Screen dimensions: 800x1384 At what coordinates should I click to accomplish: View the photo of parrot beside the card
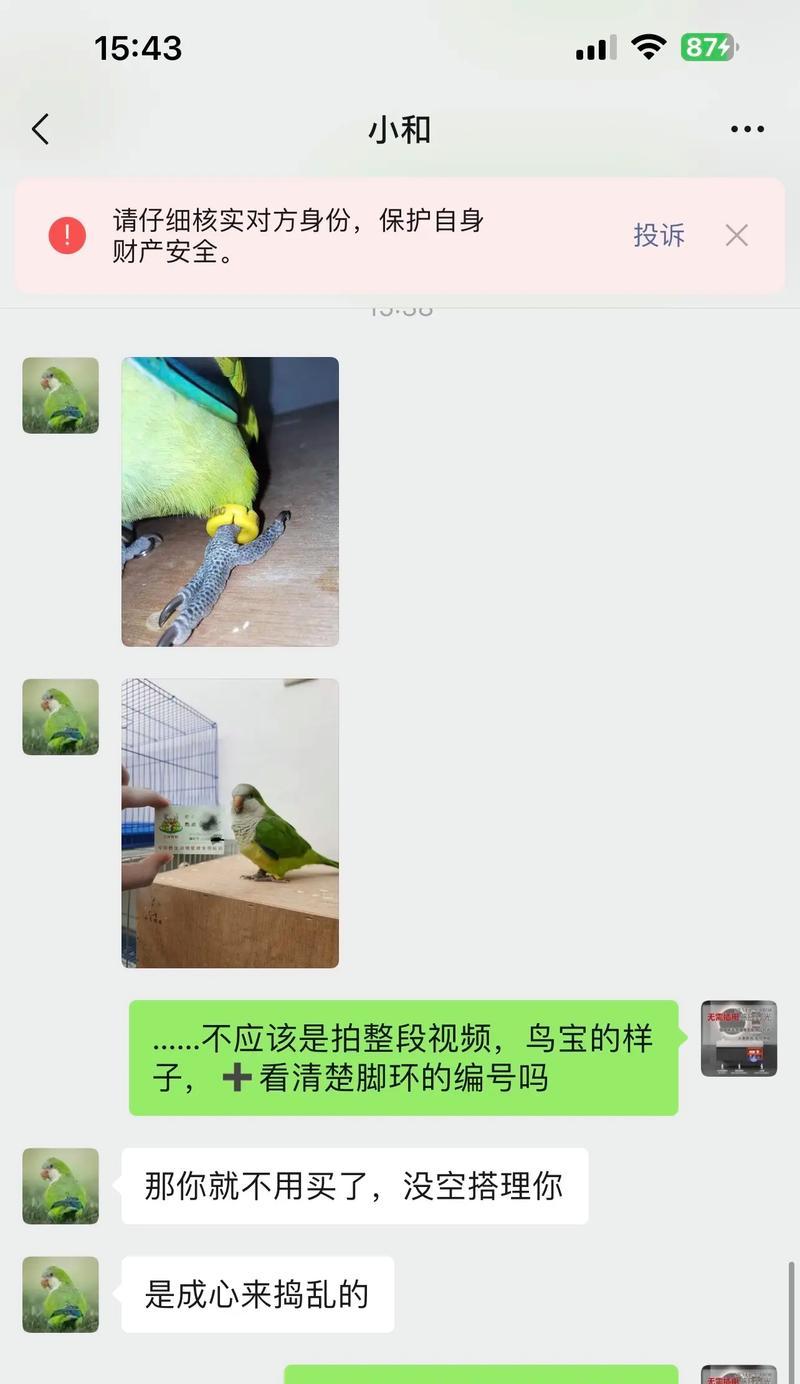click(230, 823)
